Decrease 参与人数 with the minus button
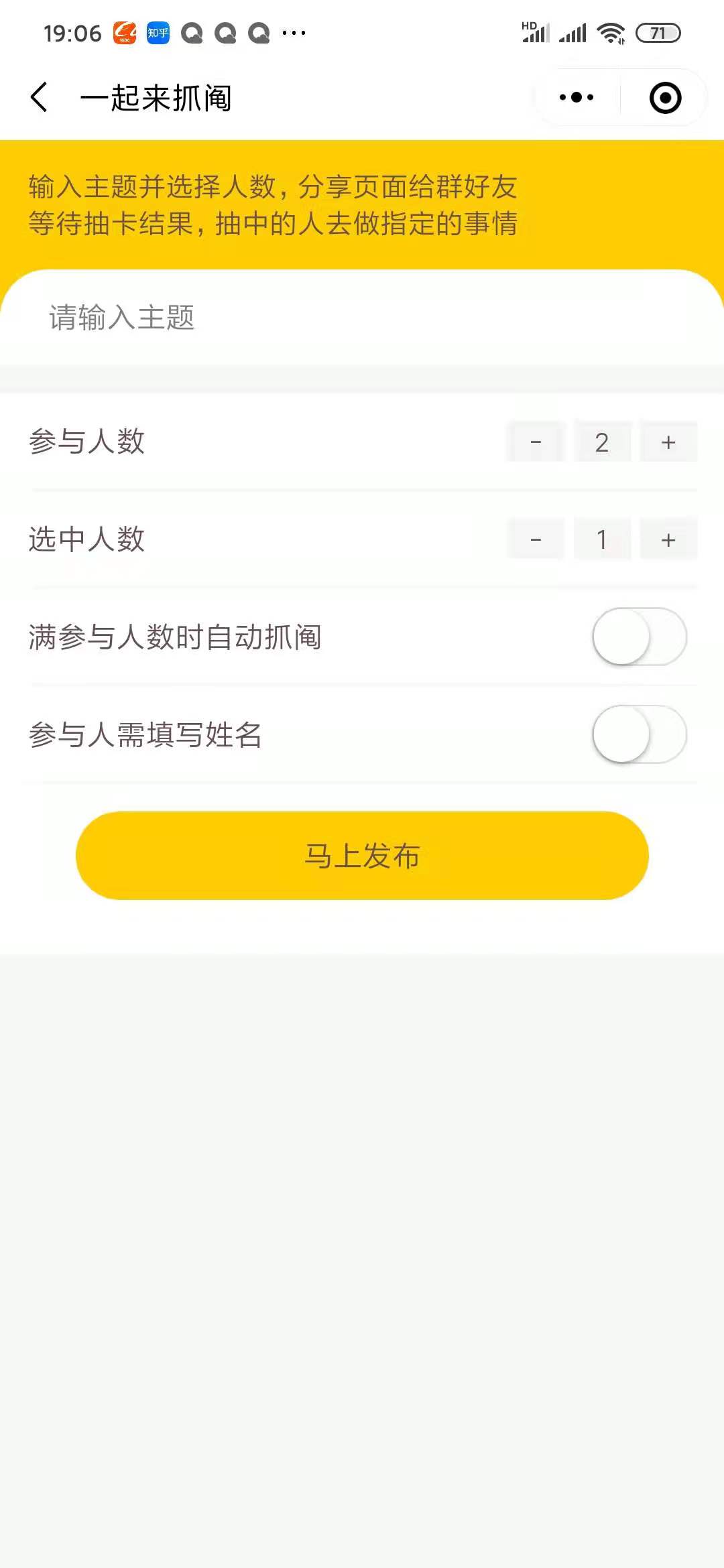 click(536, 442)
